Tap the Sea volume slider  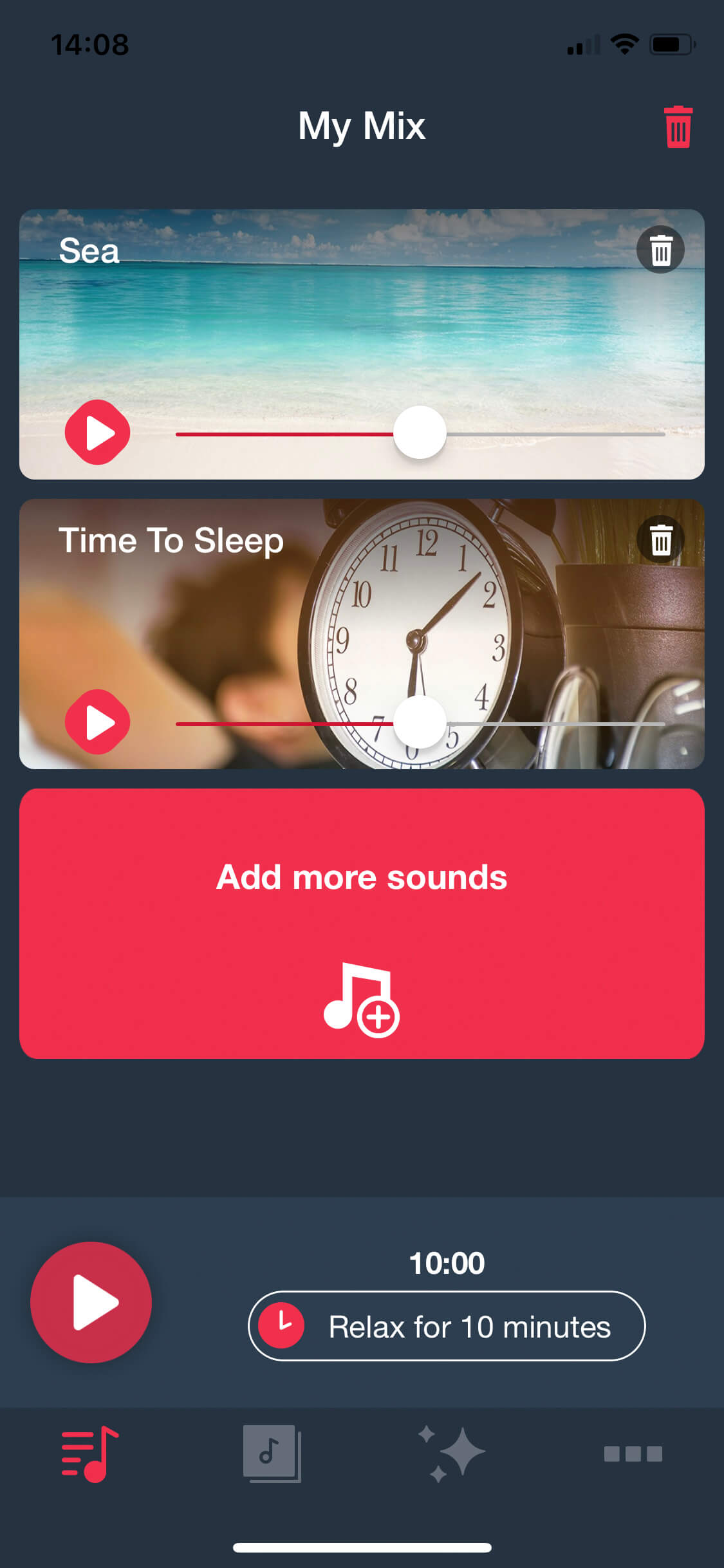click(x=420, y=433)
